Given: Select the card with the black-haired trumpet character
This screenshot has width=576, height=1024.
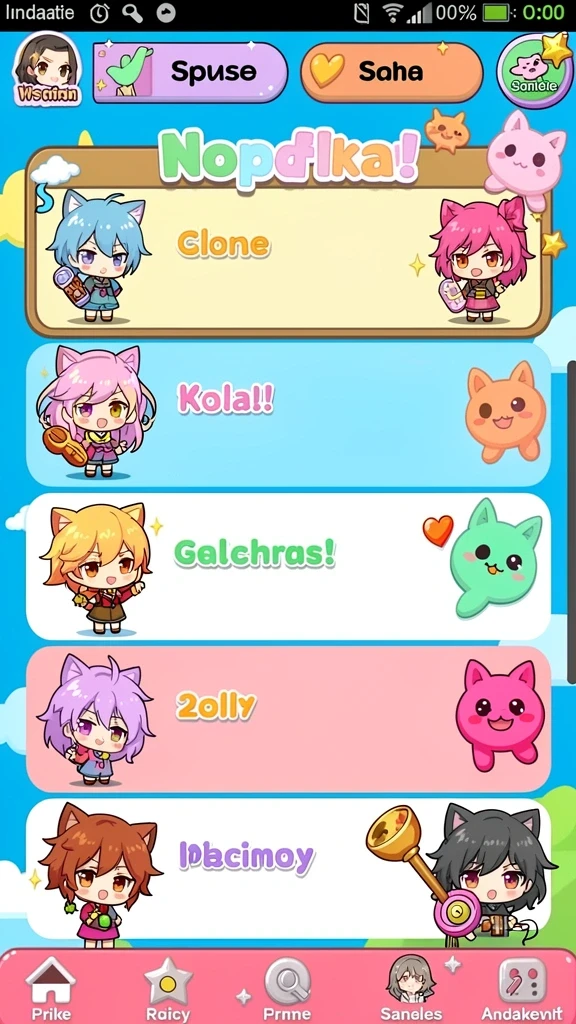Looking at the screenshot, I should tap(288, 871).
